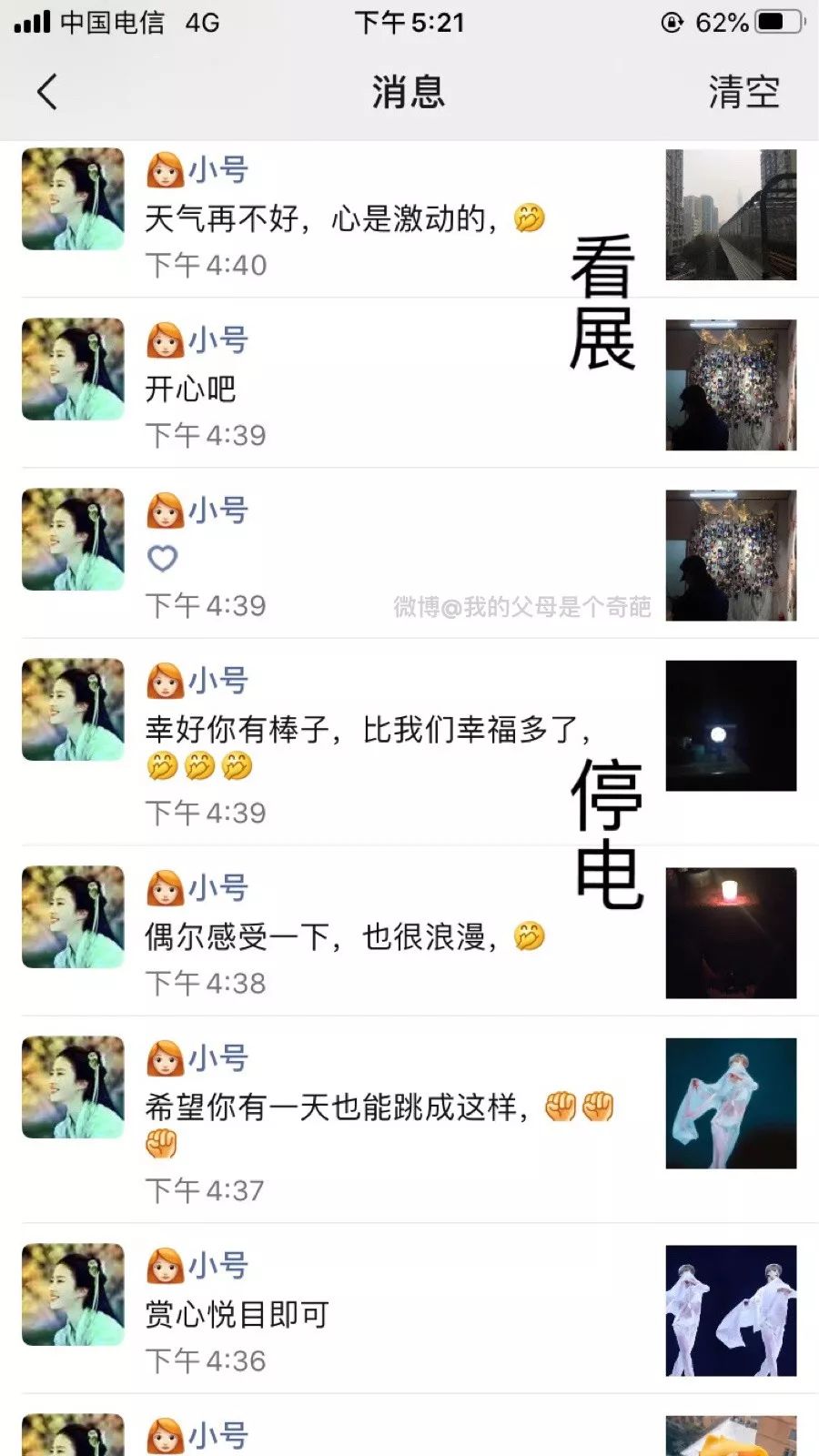Tap the battery icon showing 62%

click(x=778, y=25)
